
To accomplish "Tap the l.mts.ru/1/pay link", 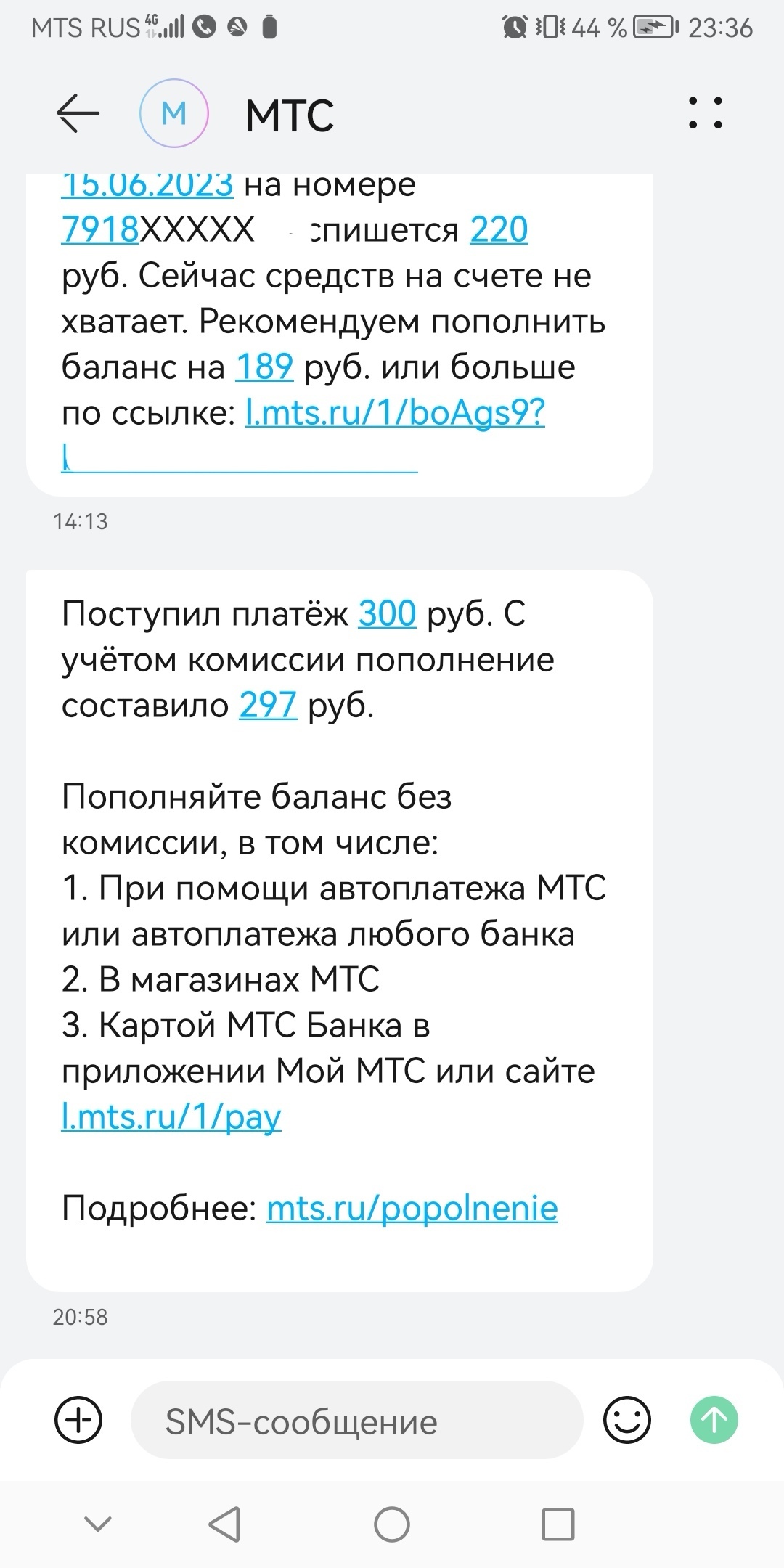I will 171,1116.
